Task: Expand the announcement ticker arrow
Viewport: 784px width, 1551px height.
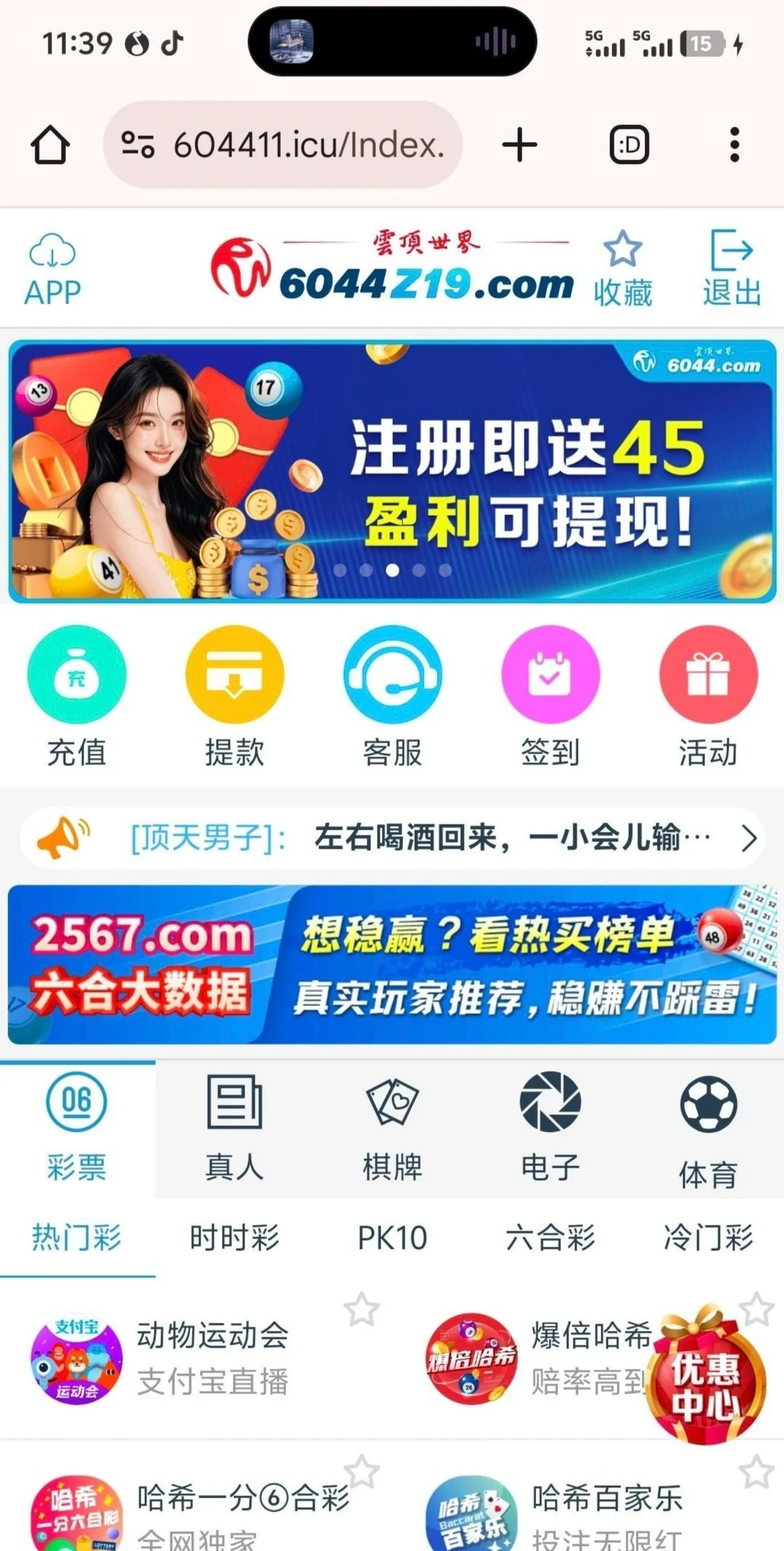Action: click(748, 838)
